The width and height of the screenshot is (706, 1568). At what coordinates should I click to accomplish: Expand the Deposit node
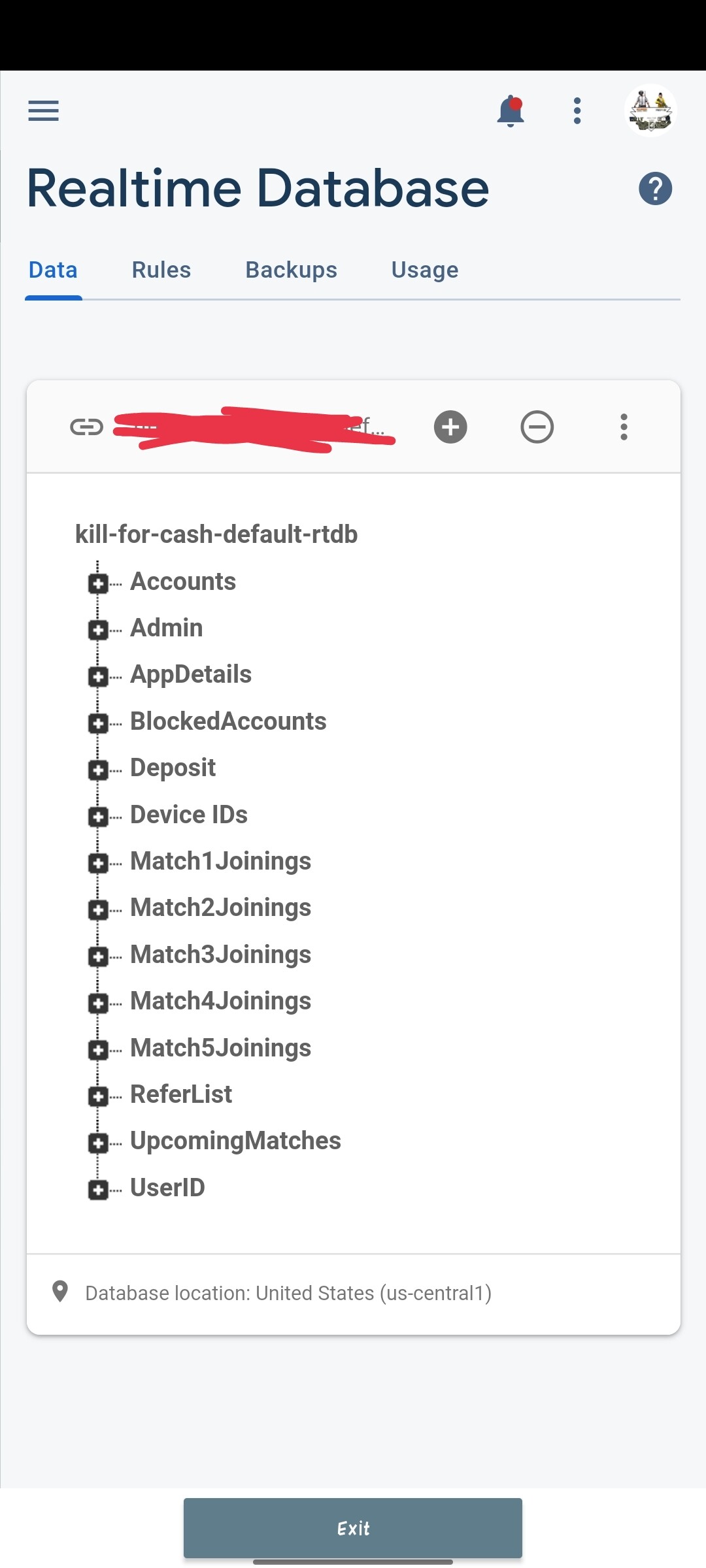[x=98, y=770]
